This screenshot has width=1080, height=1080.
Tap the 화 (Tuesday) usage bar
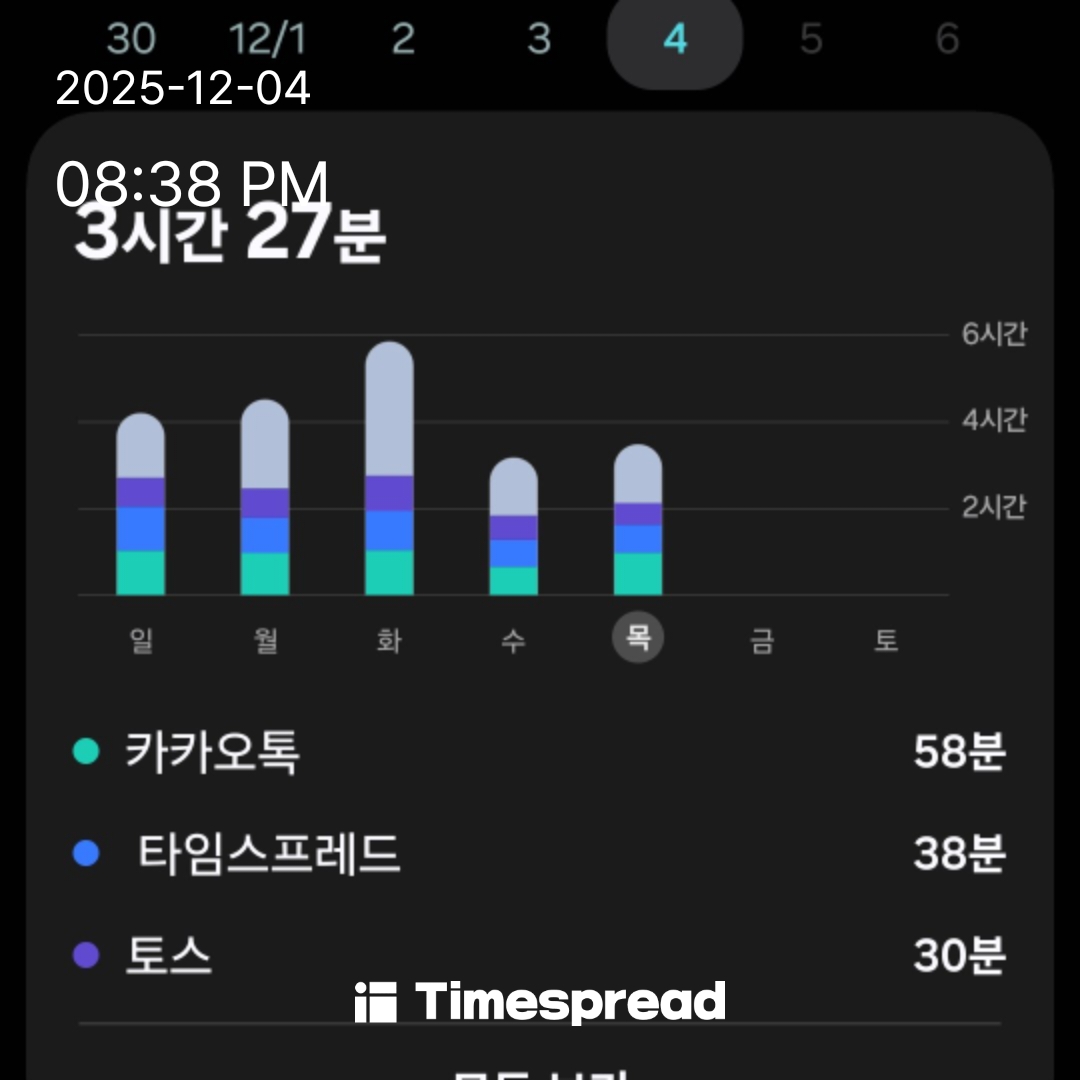(x=389, y=469)
